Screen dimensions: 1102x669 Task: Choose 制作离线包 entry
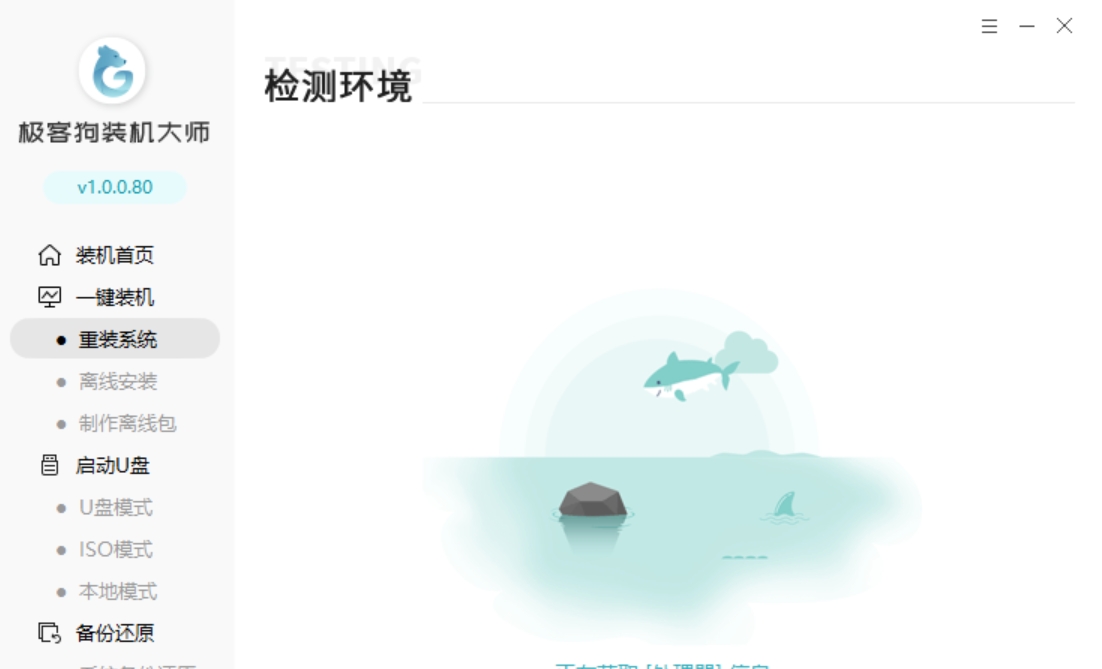(x=127, y=424)
